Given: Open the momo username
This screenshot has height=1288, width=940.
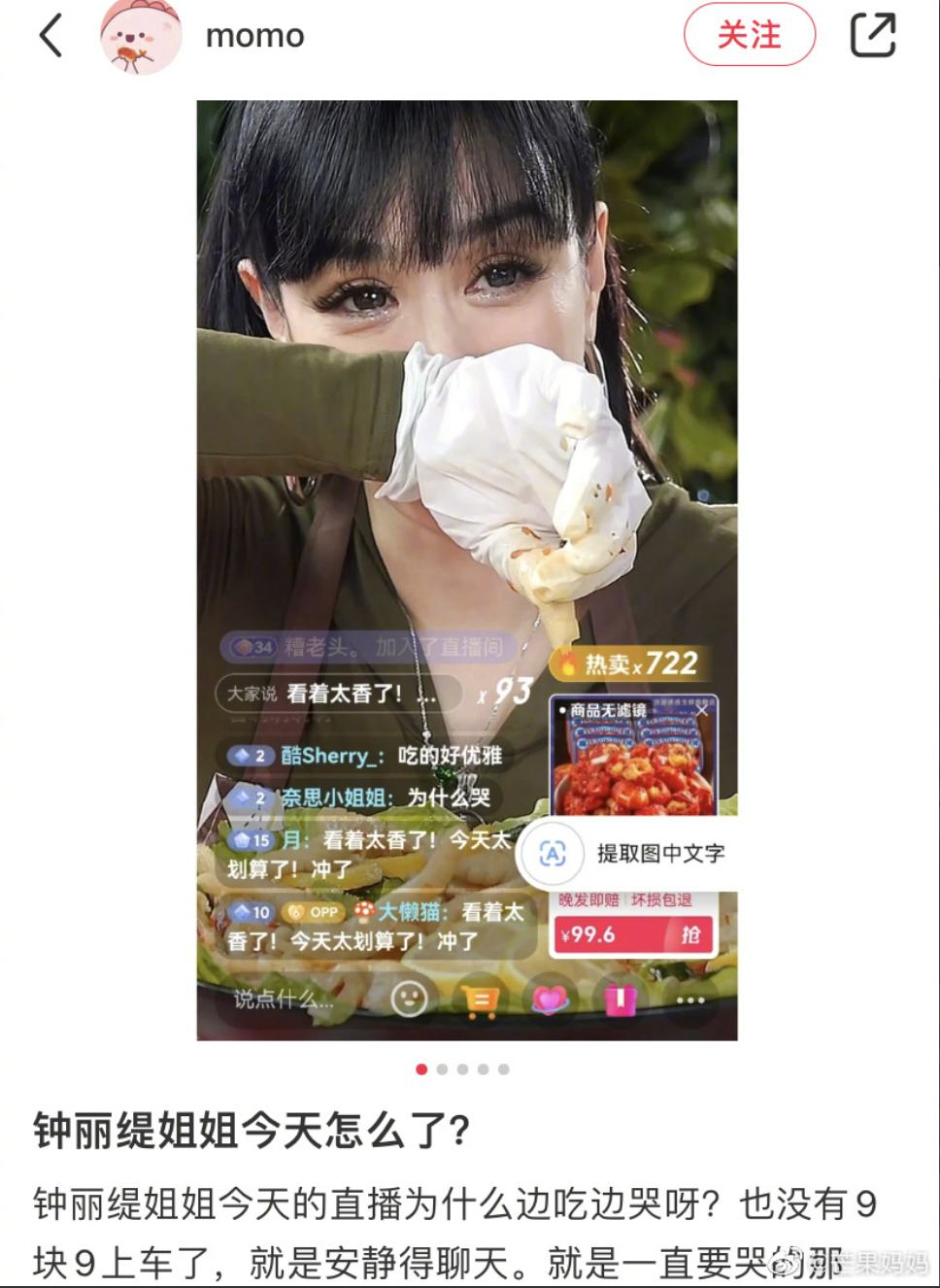Looking at the screenshot, I should point(254,36).
